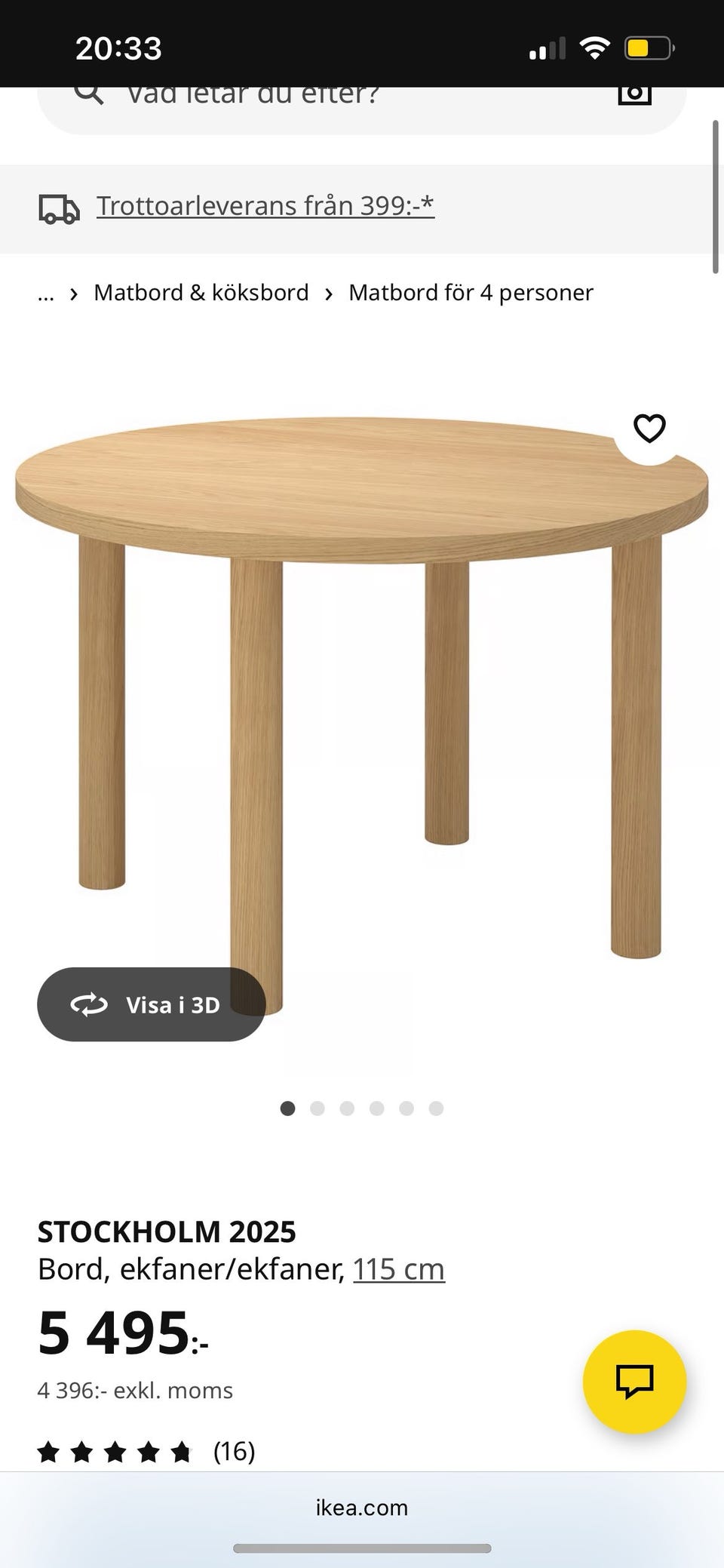Expand the collapsed breadcrumb ellipsis
This screenshot has height=1568, width=724.
click(46, 293)
